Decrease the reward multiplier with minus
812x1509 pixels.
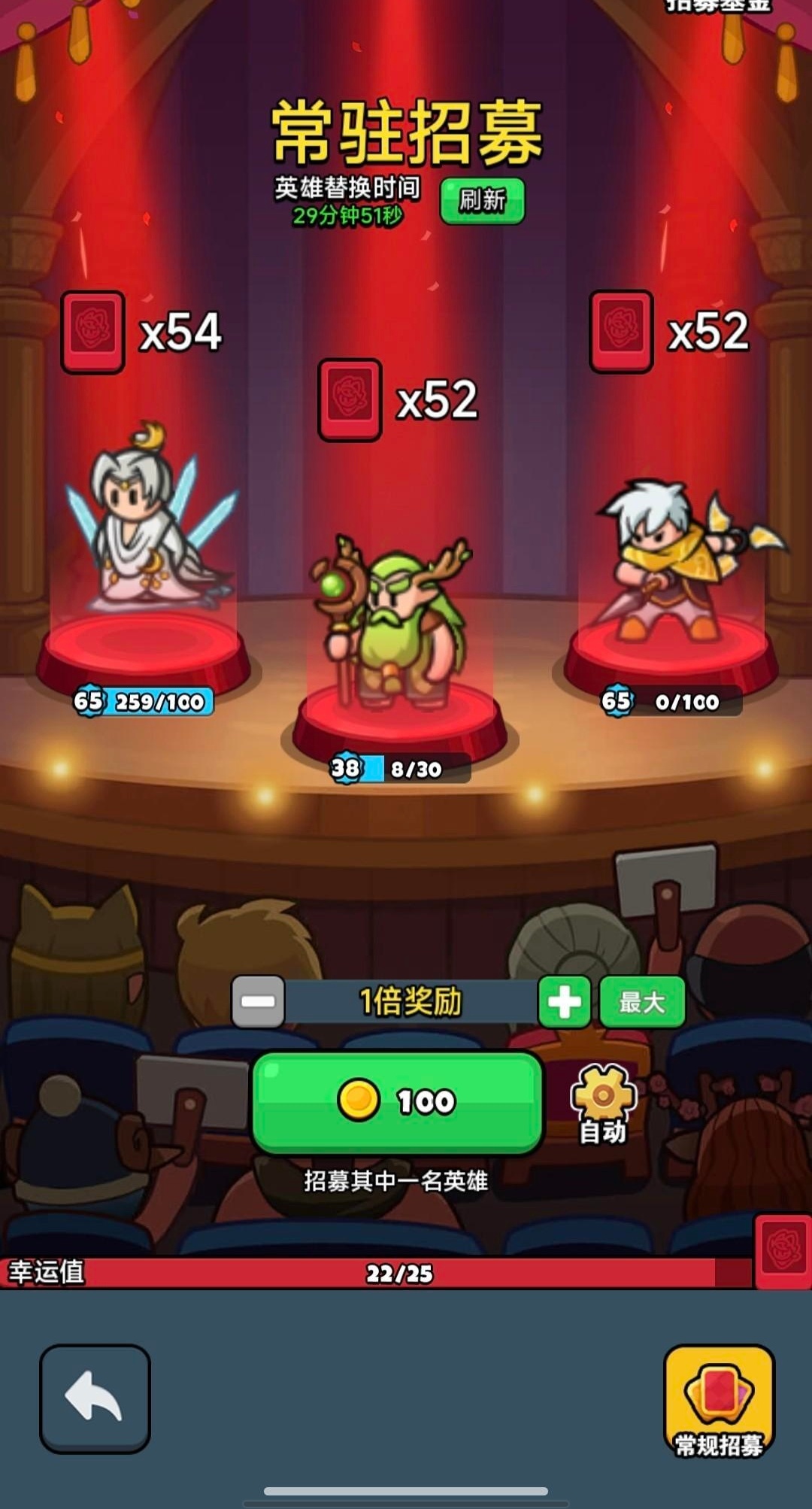pyautogui.click(x=258, y=1001)
